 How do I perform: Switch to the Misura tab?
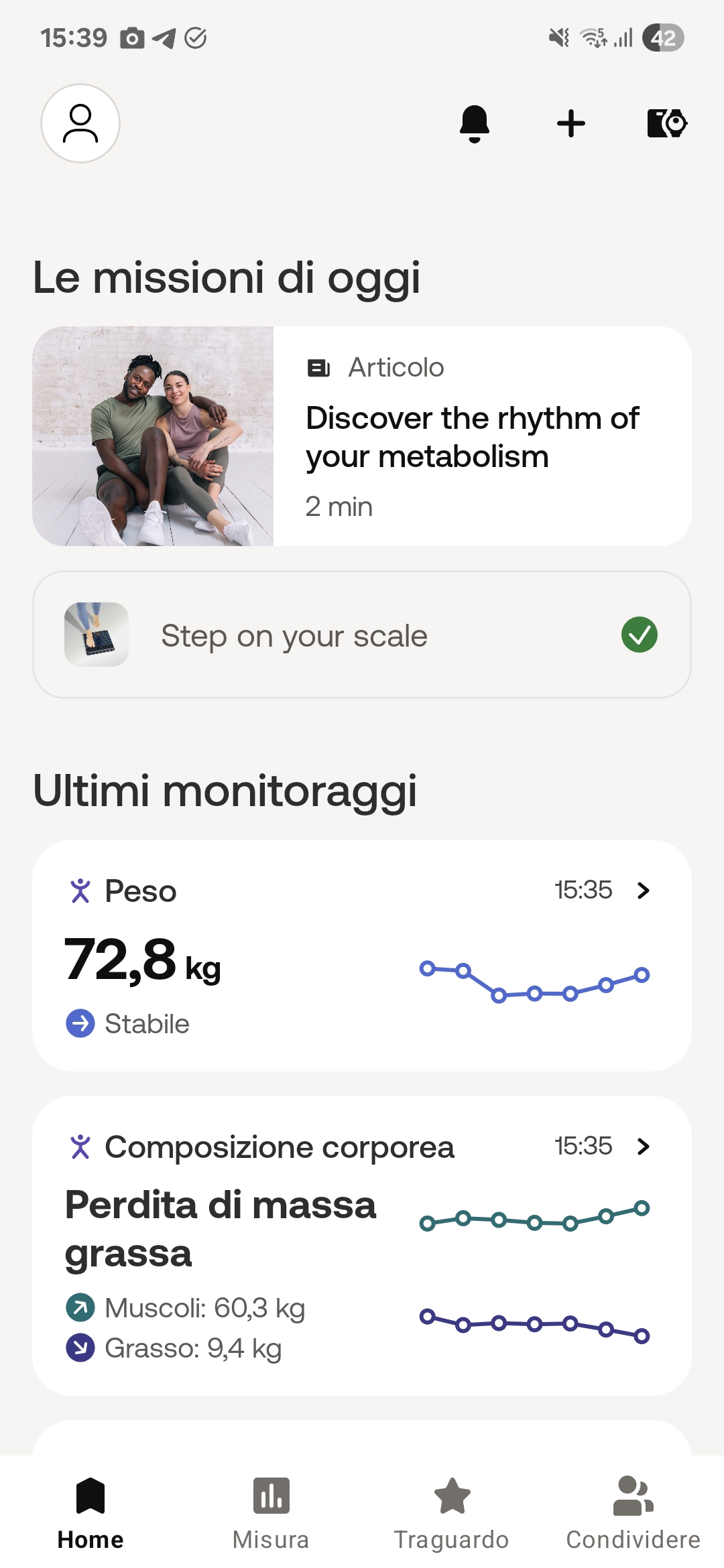coord(271,1521)
